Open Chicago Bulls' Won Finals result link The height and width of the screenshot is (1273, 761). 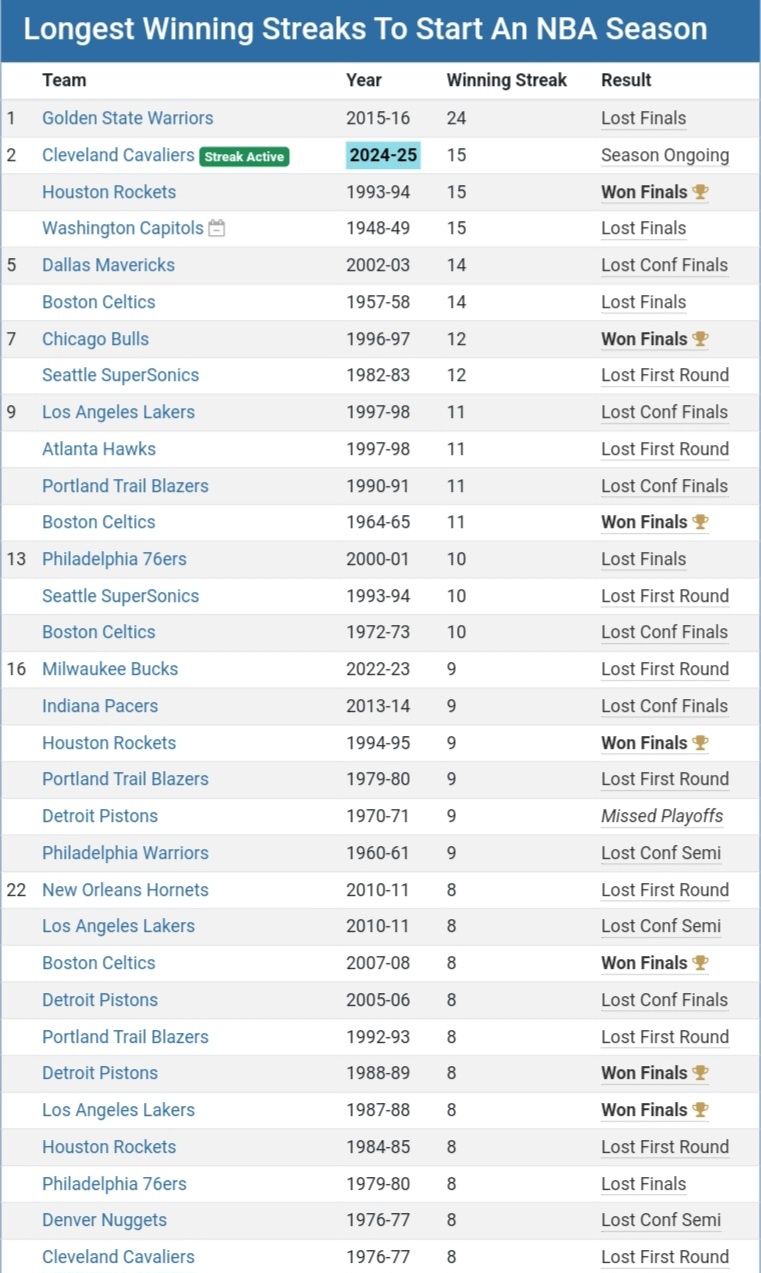coord(654,339)
